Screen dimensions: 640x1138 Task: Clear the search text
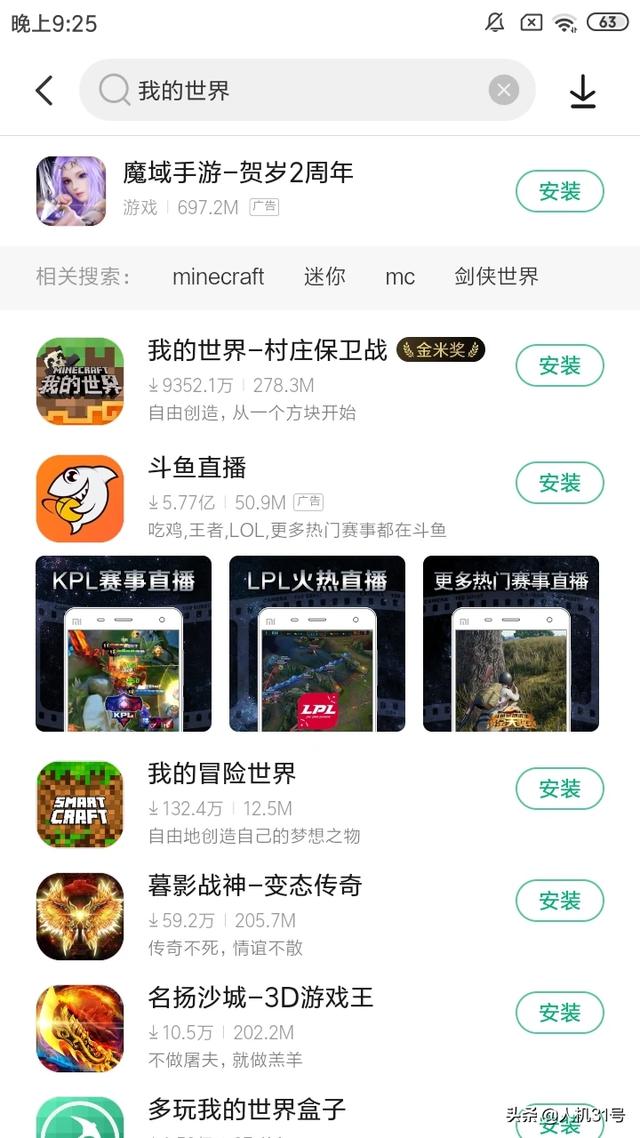click(503, 91)
